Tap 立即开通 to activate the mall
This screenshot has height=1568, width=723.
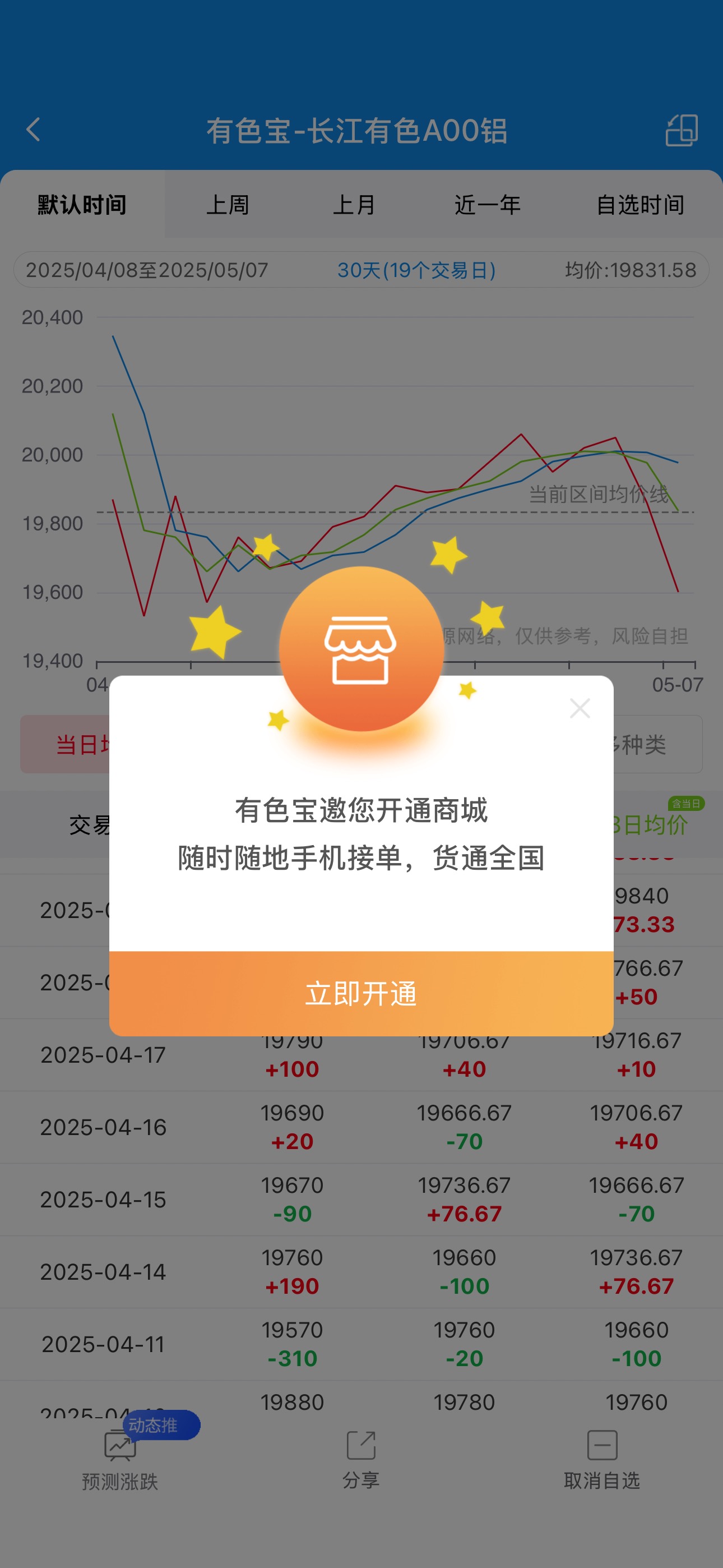coord(361,993)
